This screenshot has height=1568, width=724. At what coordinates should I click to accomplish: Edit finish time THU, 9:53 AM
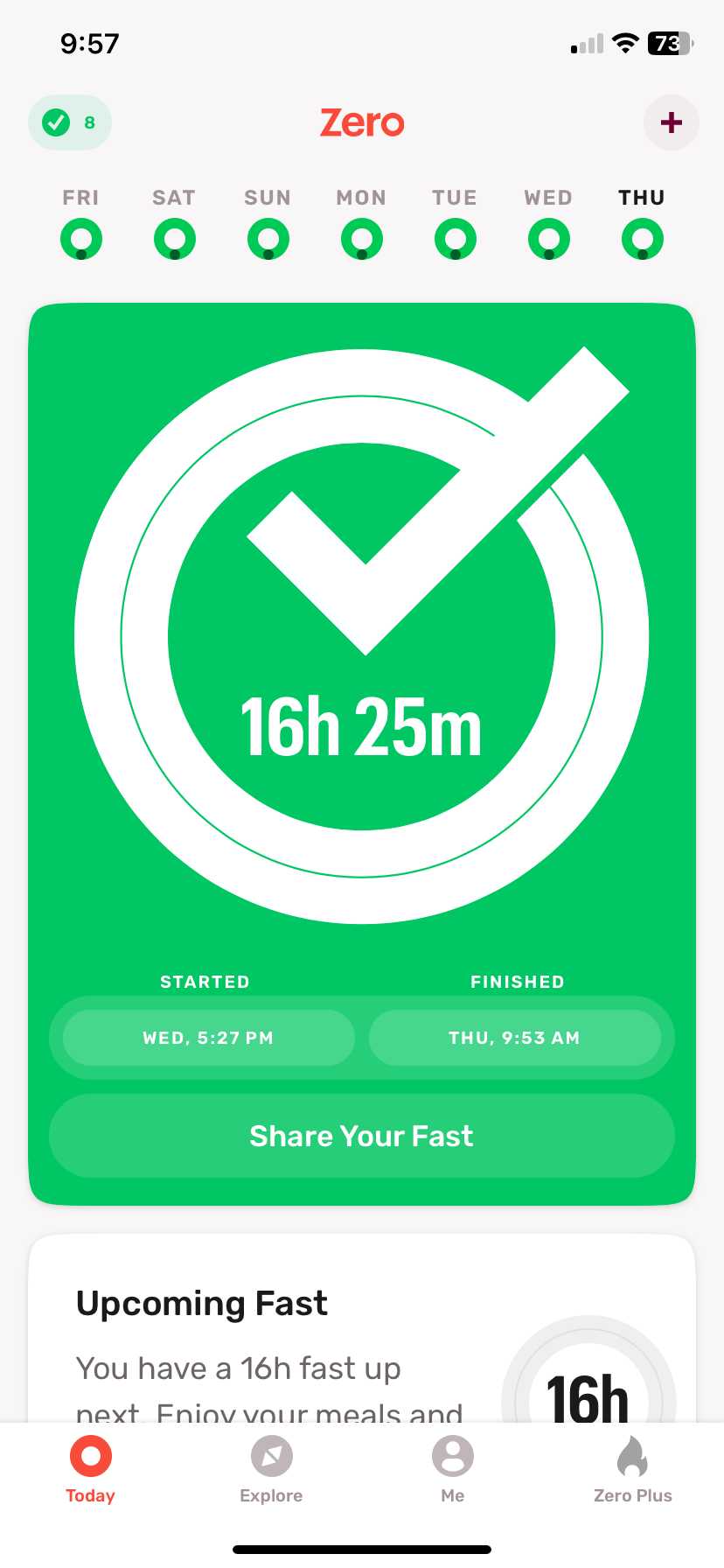514,1038
